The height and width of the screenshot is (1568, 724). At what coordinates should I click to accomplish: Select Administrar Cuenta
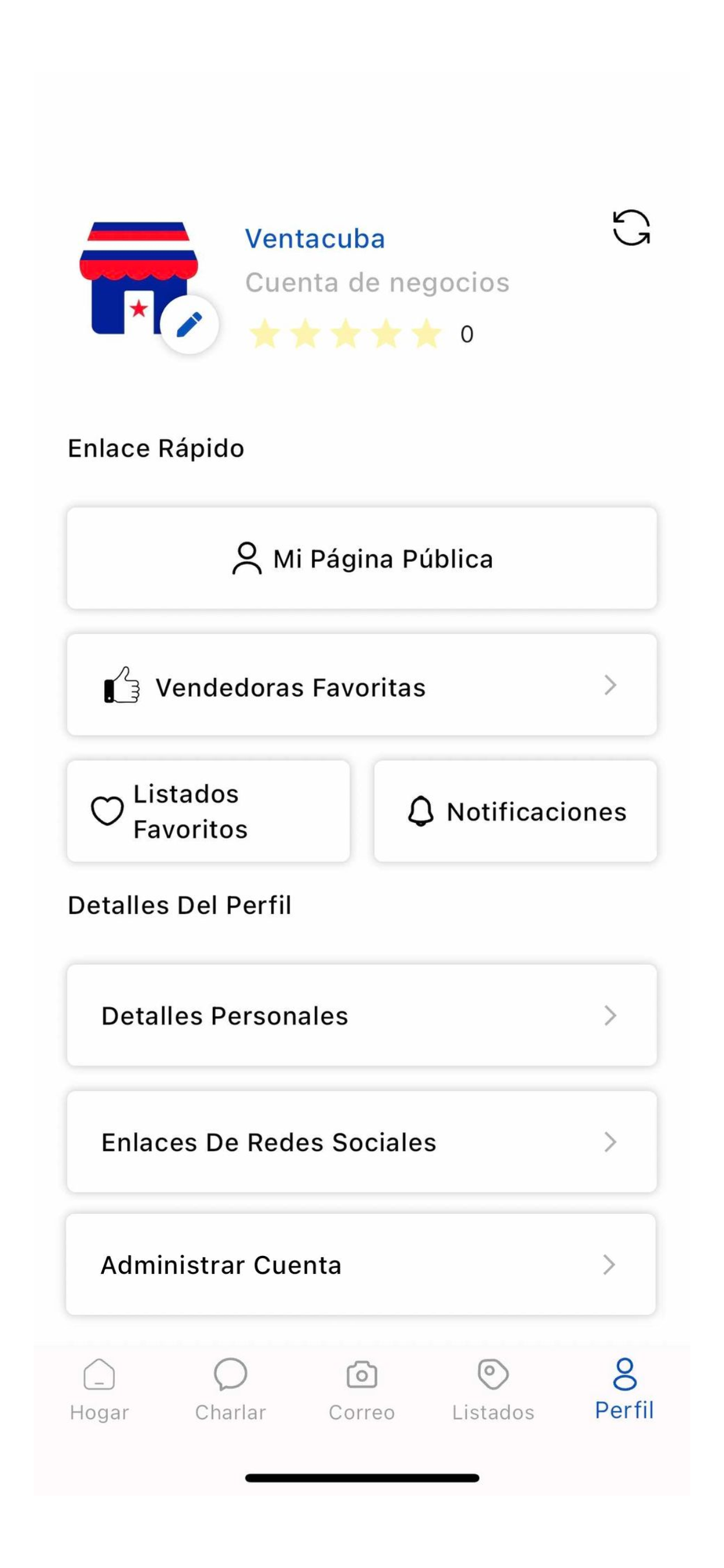(361, 1265)
